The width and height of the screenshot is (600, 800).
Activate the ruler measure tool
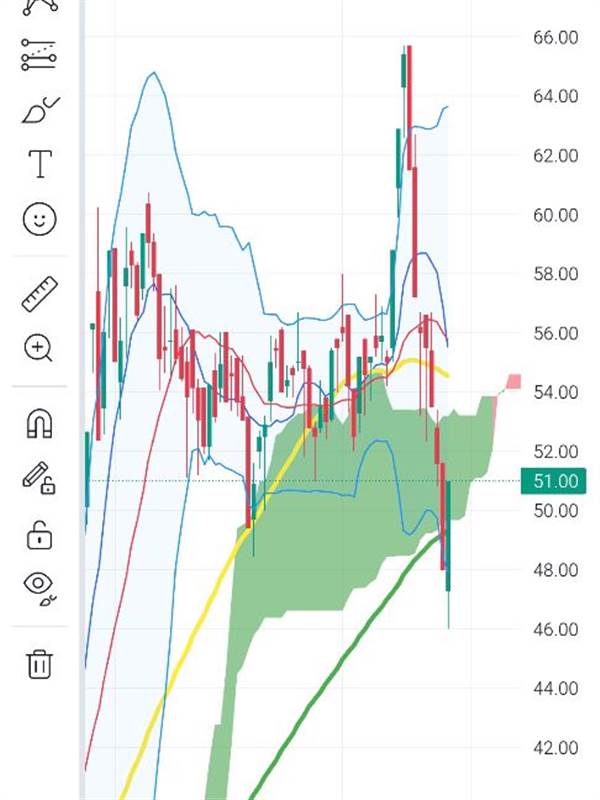click(40, 294)
